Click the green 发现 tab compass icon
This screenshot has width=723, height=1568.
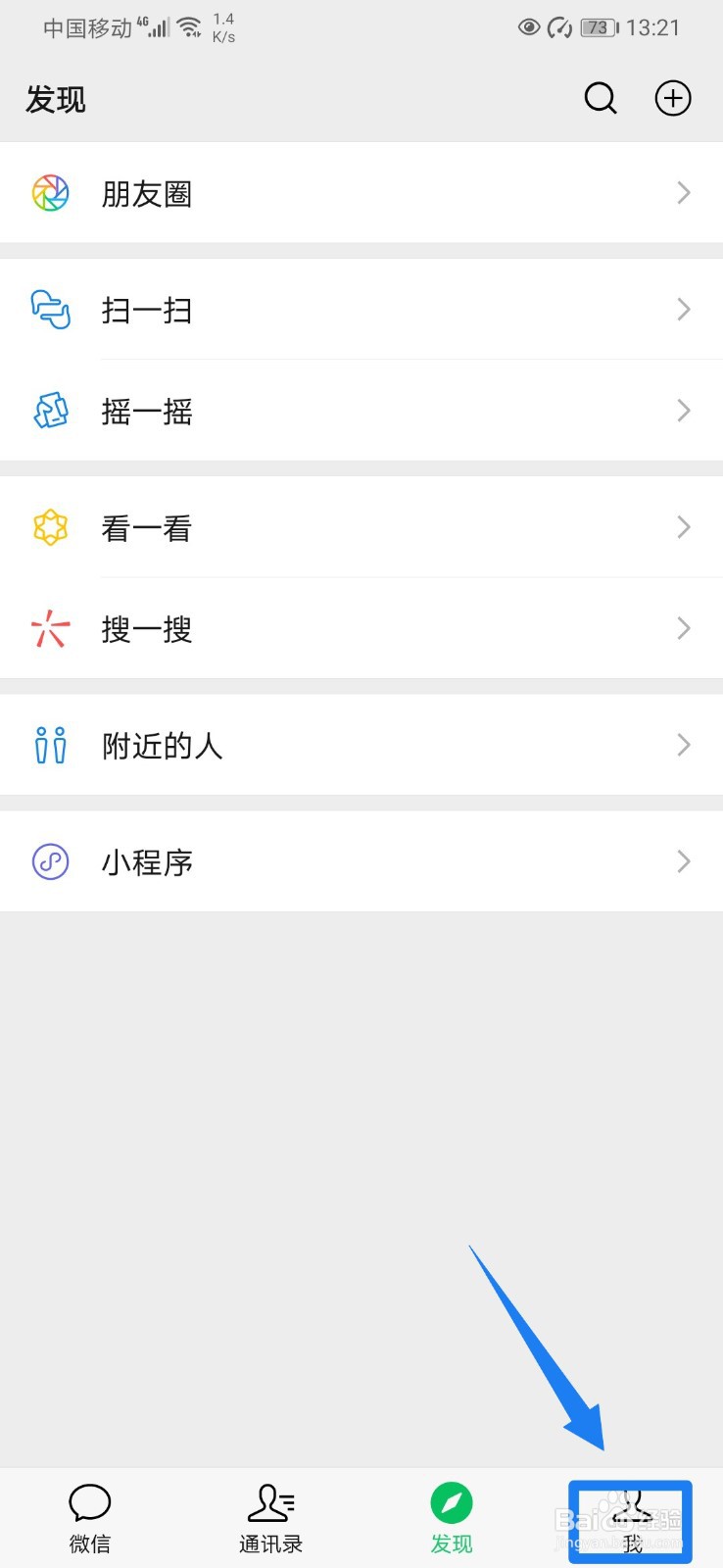[451, 1499]
